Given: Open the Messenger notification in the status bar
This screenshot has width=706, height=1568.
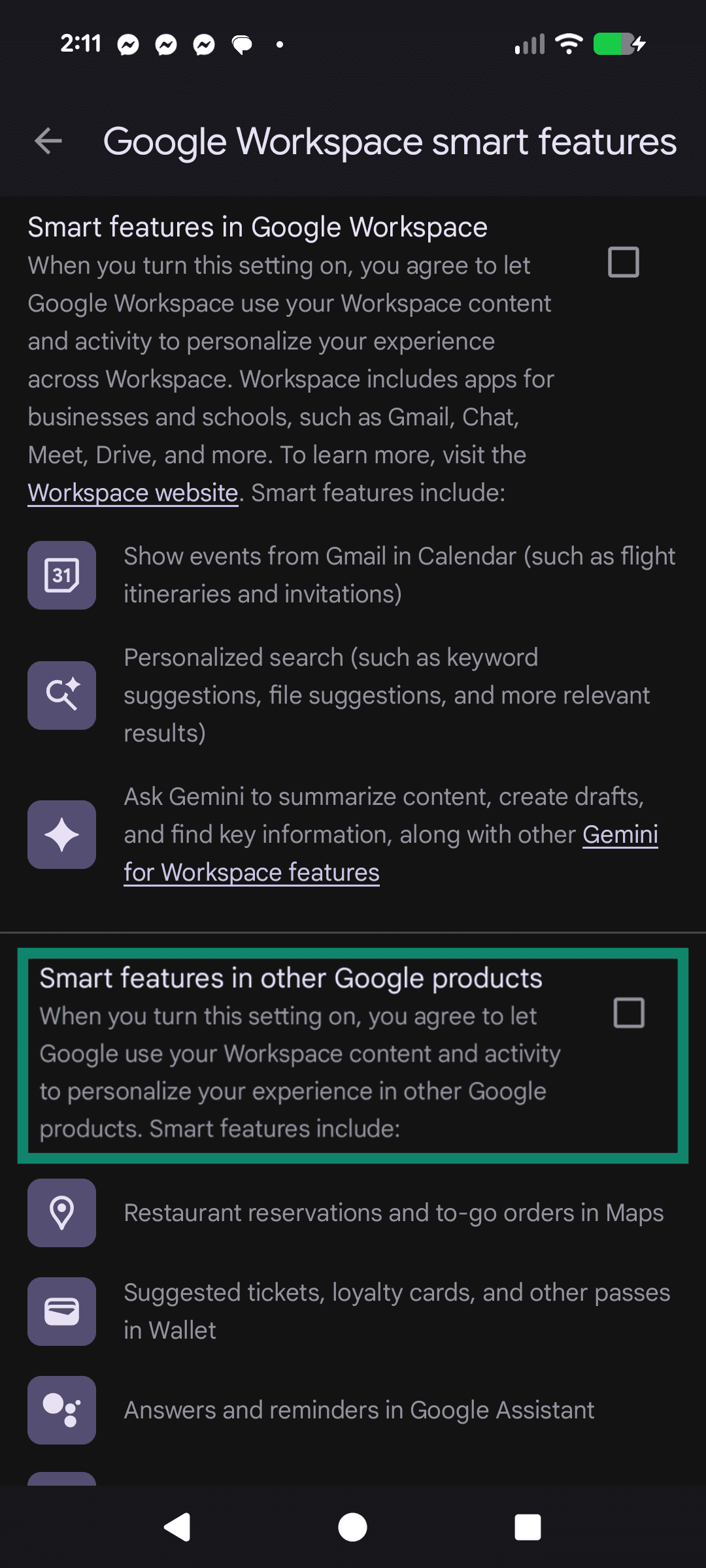Looking at the screenshot, I should click(128, 43).
